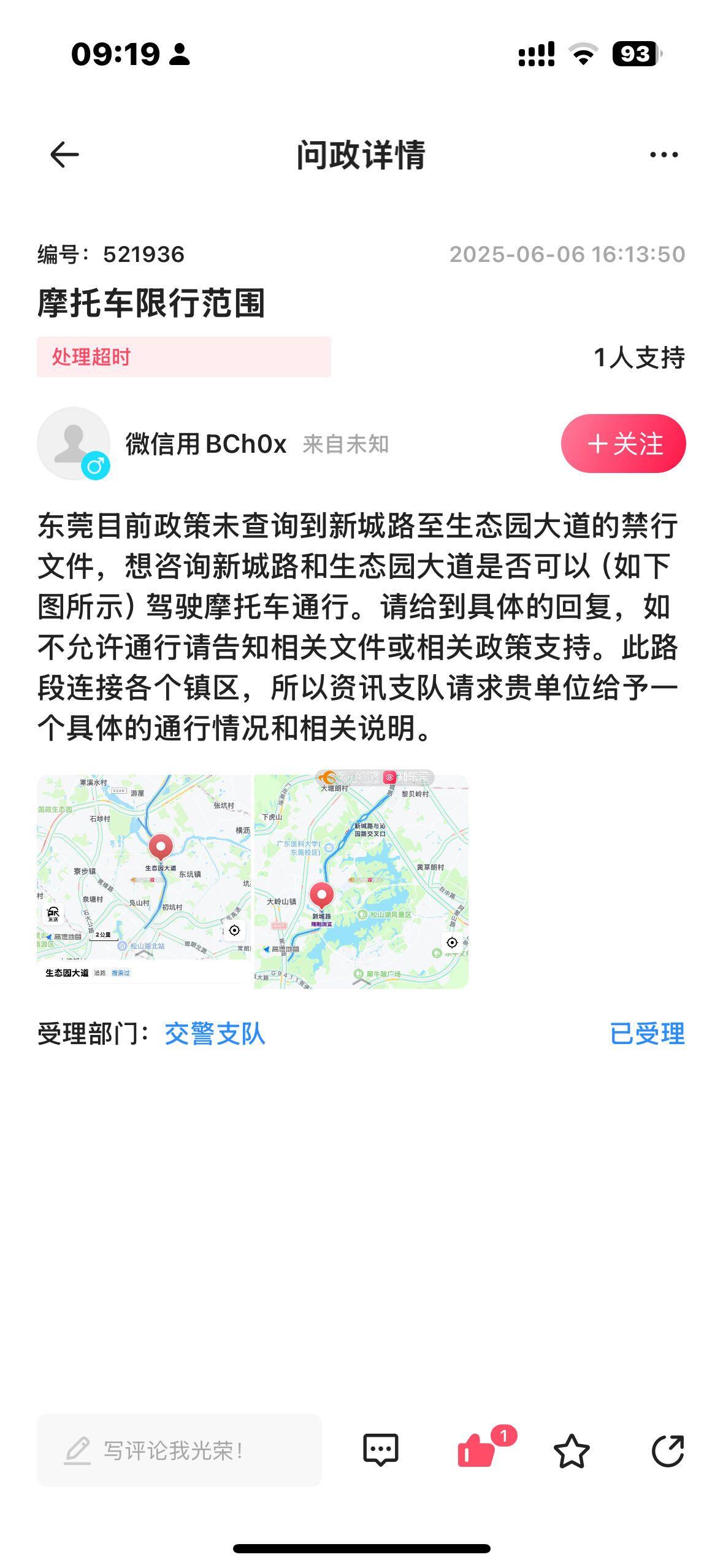Favorite this post with star icon
Viewport: 723px width, 1568px height.
click(571, 1451)
